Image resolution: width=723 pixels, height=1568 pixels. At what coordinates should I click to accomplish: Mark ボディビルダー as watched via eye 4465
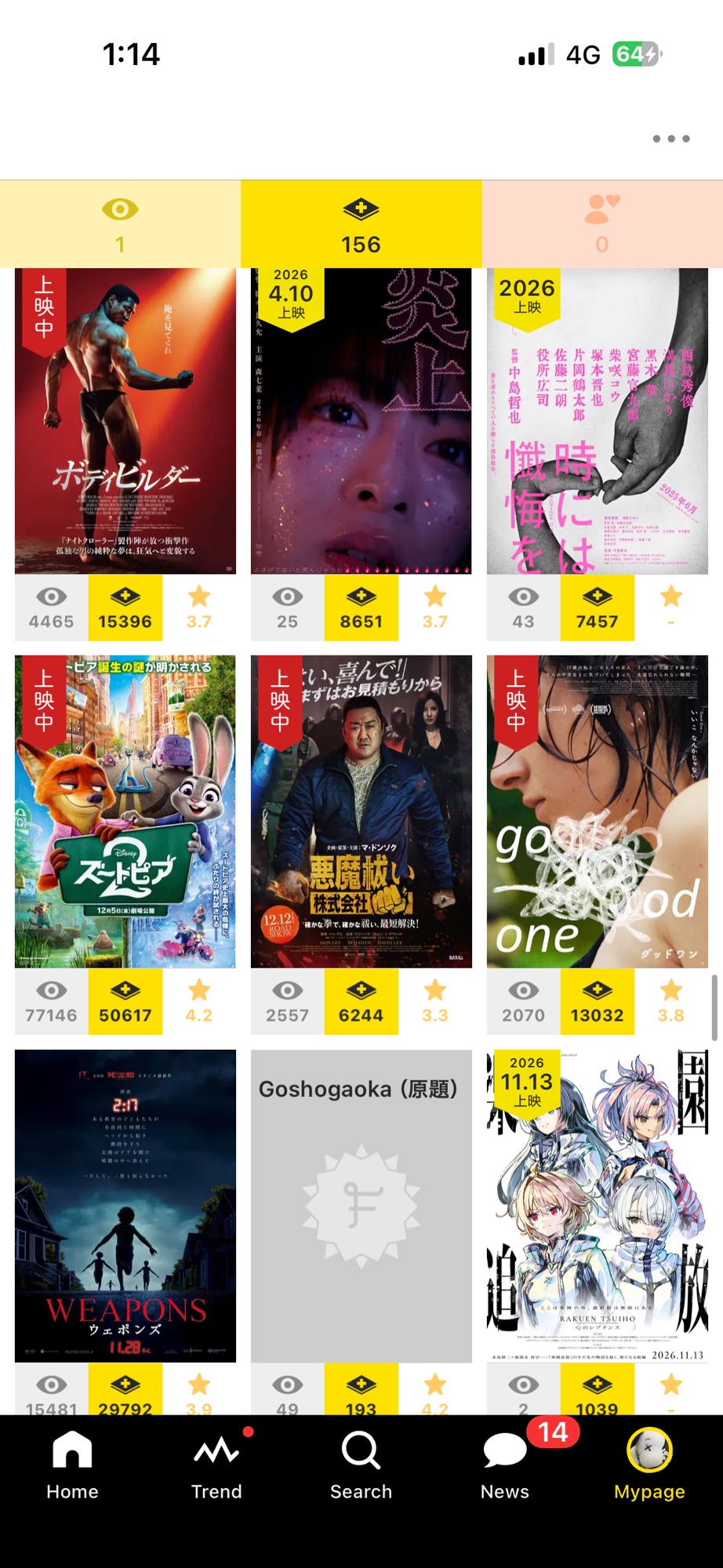tap(52, 608)
